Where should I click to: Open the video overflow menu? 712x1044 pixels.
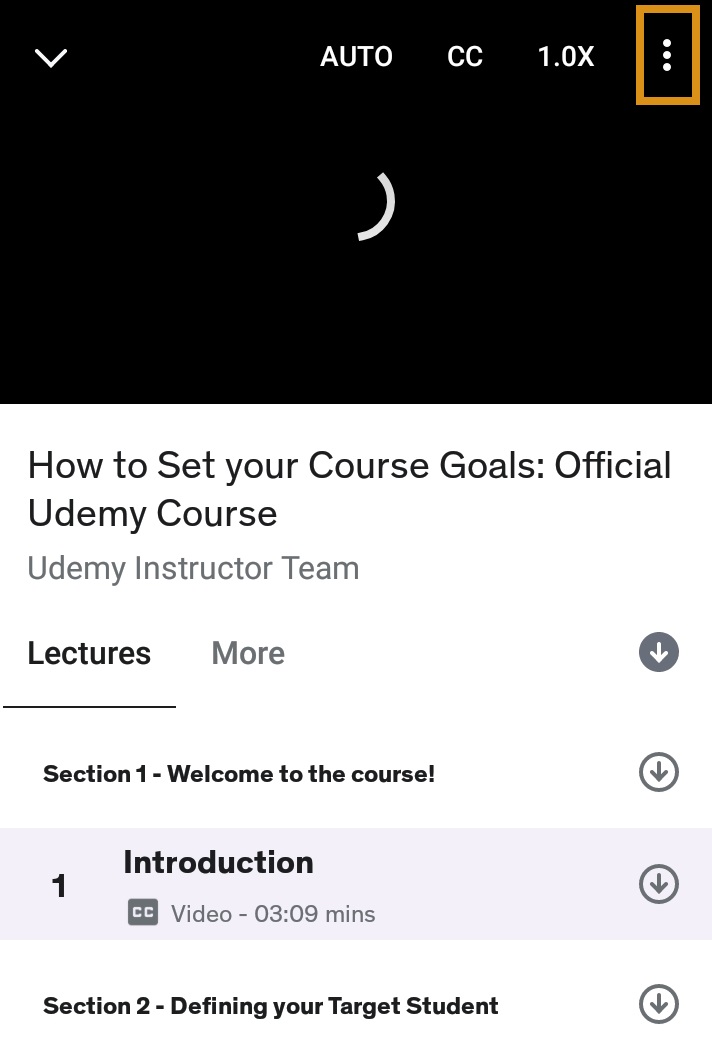coord(667,55)
